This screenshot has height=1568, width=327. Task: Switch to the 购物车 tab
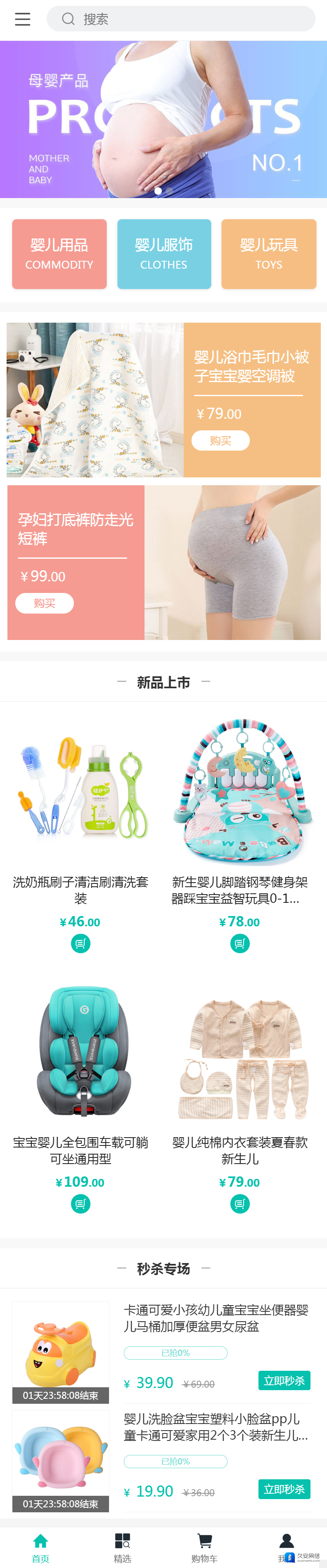pos(205,1547)
